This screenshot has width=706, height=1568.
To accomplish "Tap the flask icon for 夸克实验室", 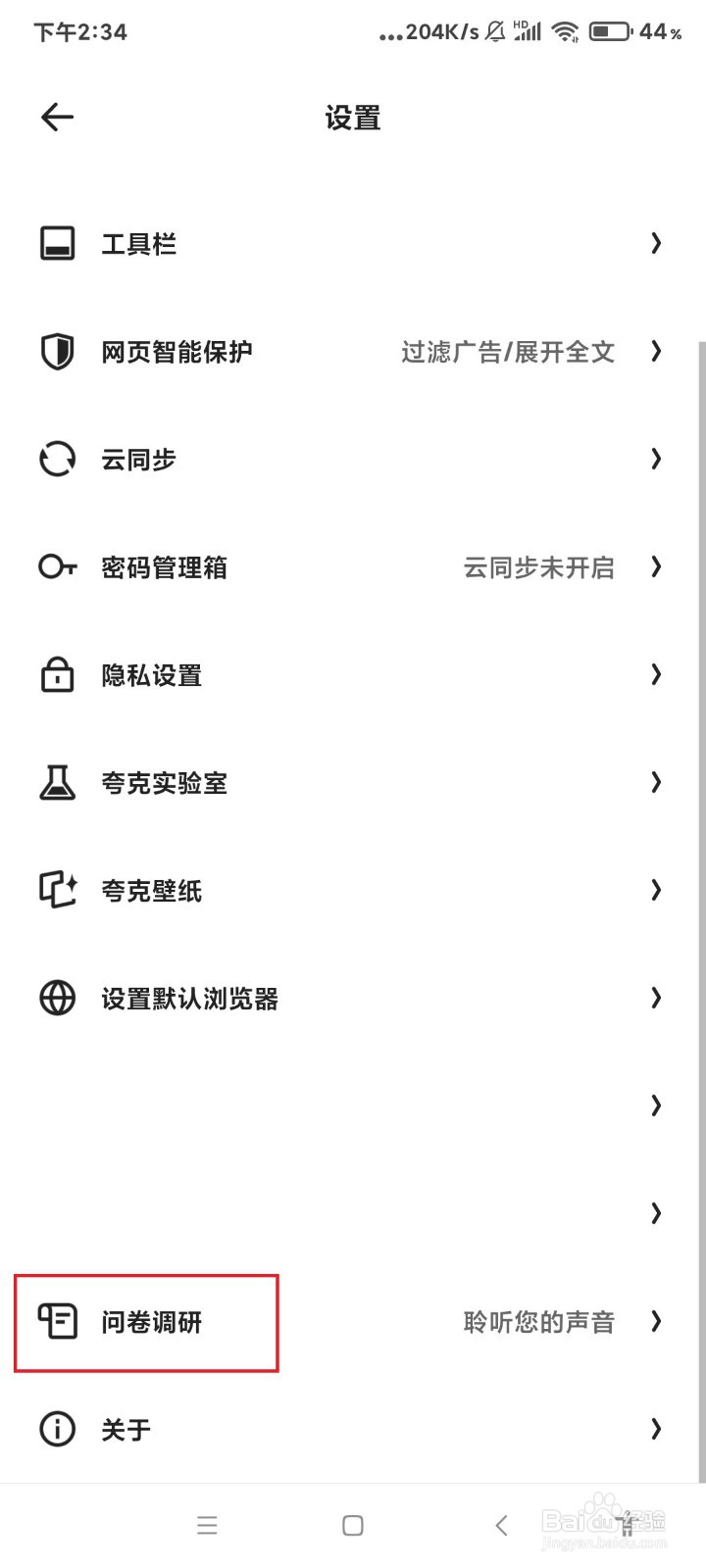I will click(57, 782).
